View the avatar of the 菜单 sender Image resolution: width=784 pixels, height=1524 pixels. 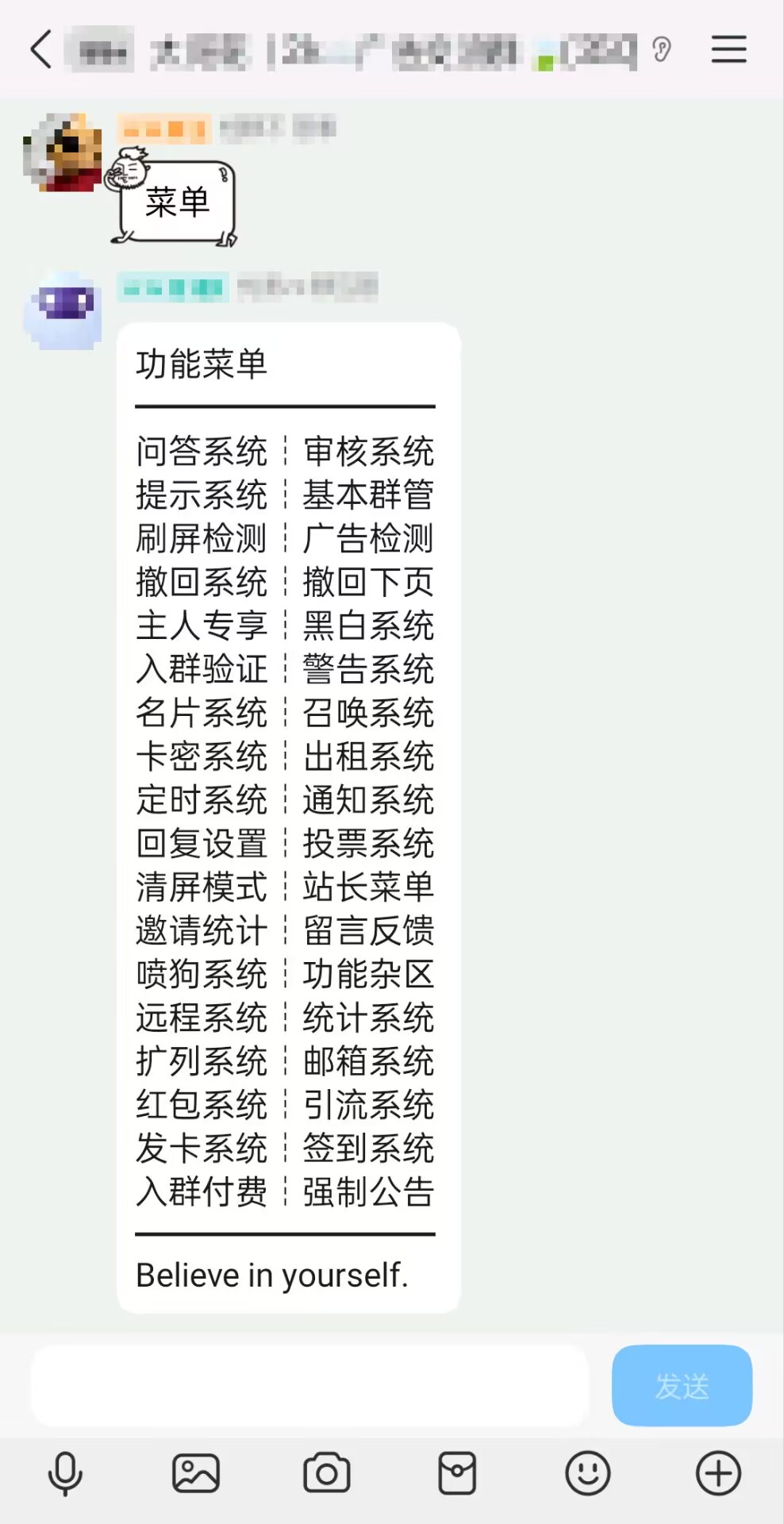tap(63, 152)
